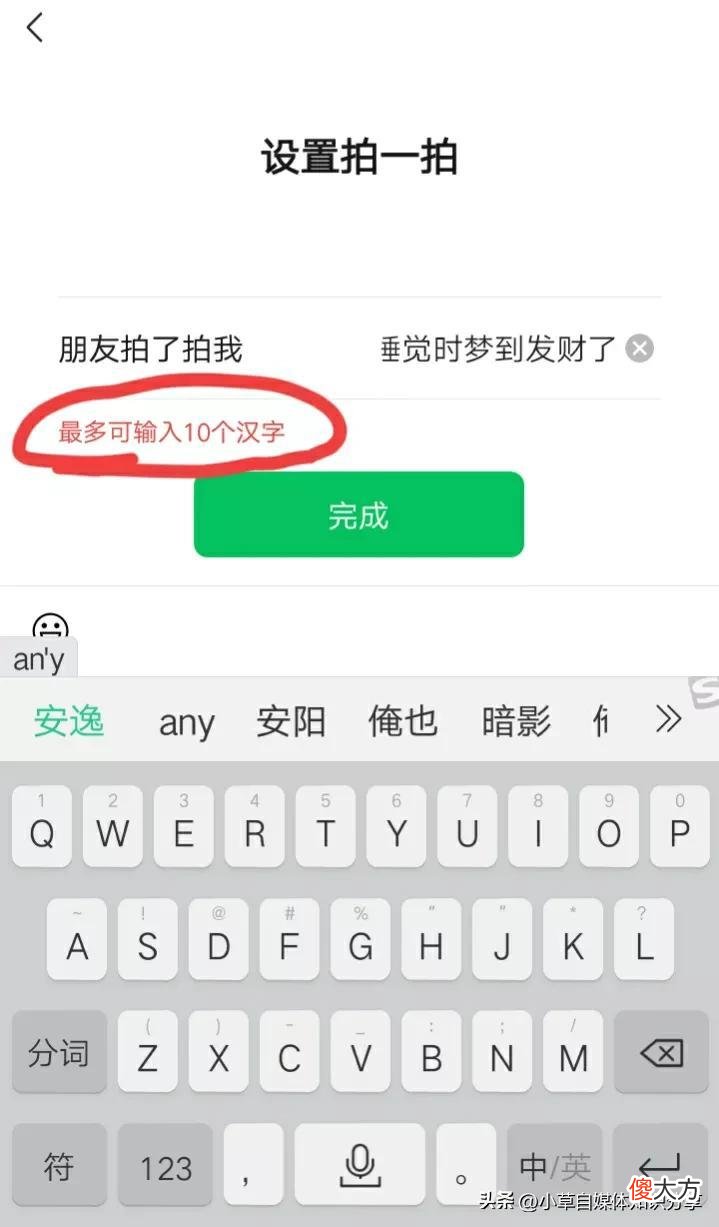Start voice input with the microphone key

click(x=358, y=1164)
